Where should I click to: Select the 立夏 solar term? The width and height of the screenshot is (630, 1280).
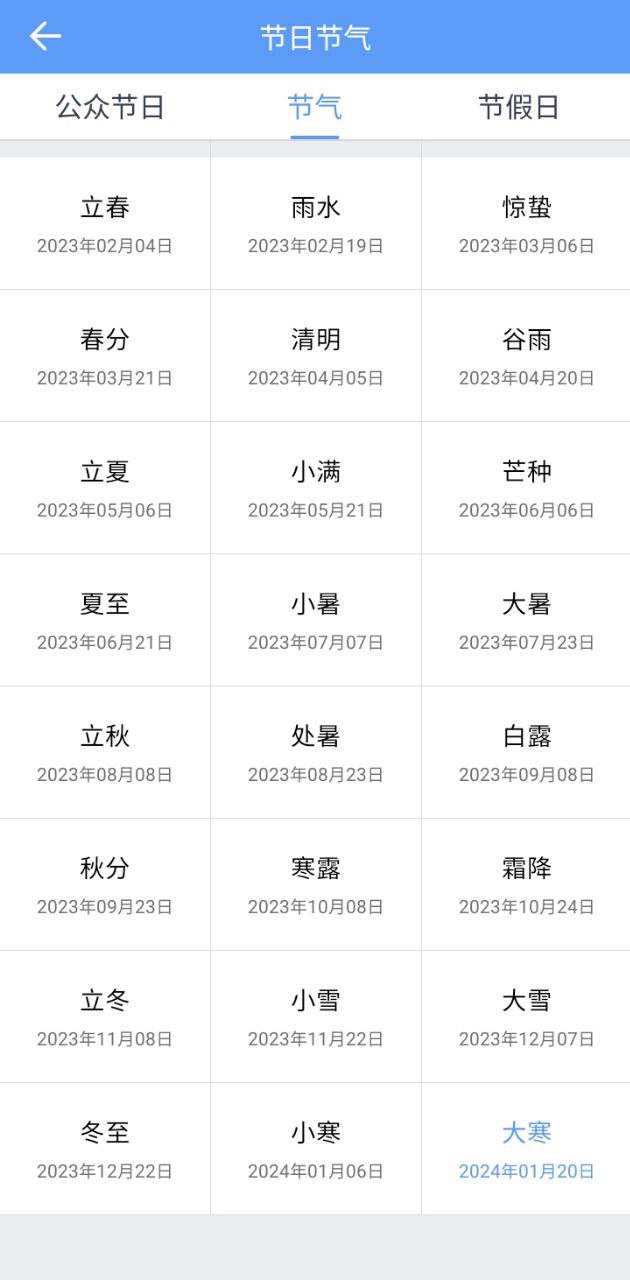point(105,488)
